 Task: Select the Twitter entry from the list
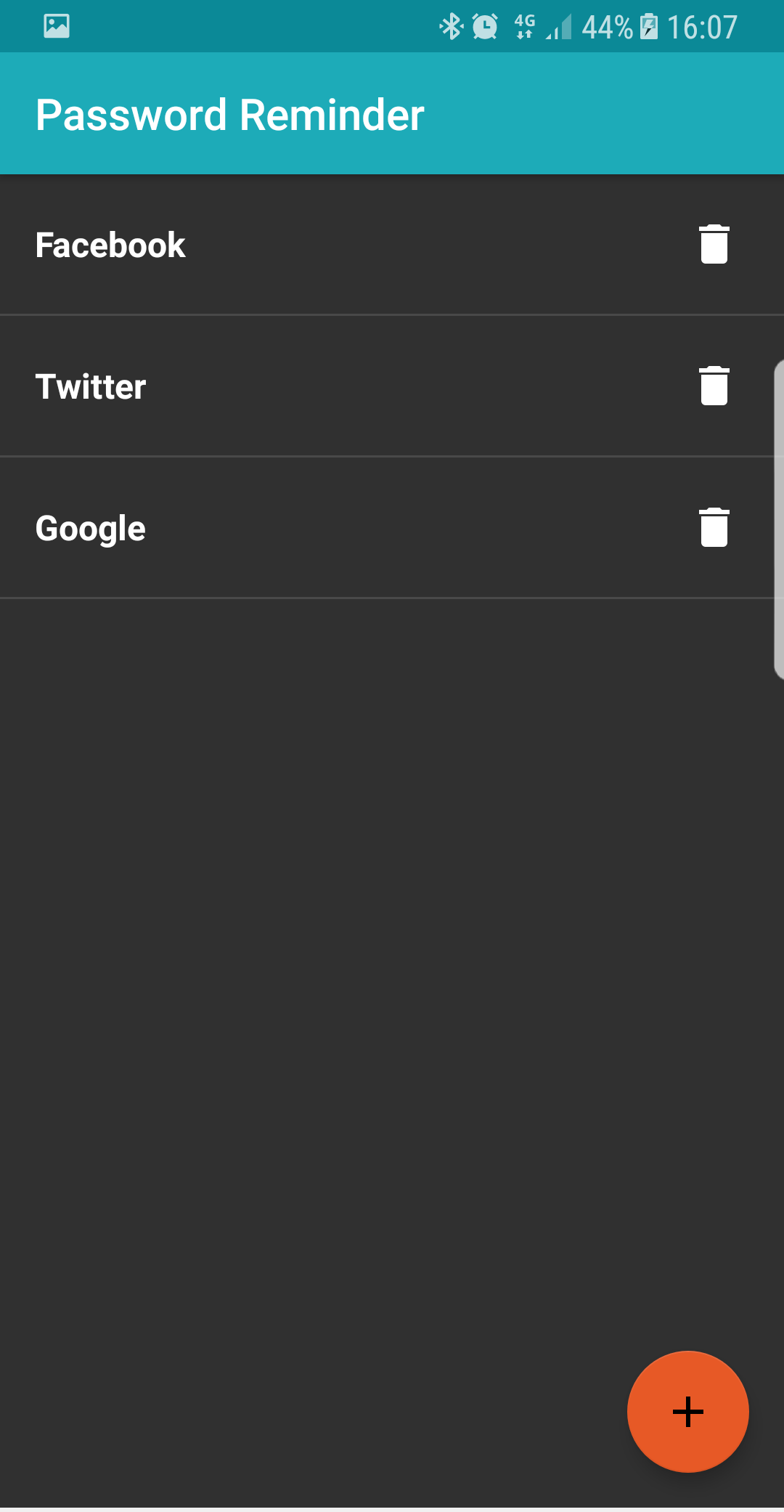(x=290, y=386)
